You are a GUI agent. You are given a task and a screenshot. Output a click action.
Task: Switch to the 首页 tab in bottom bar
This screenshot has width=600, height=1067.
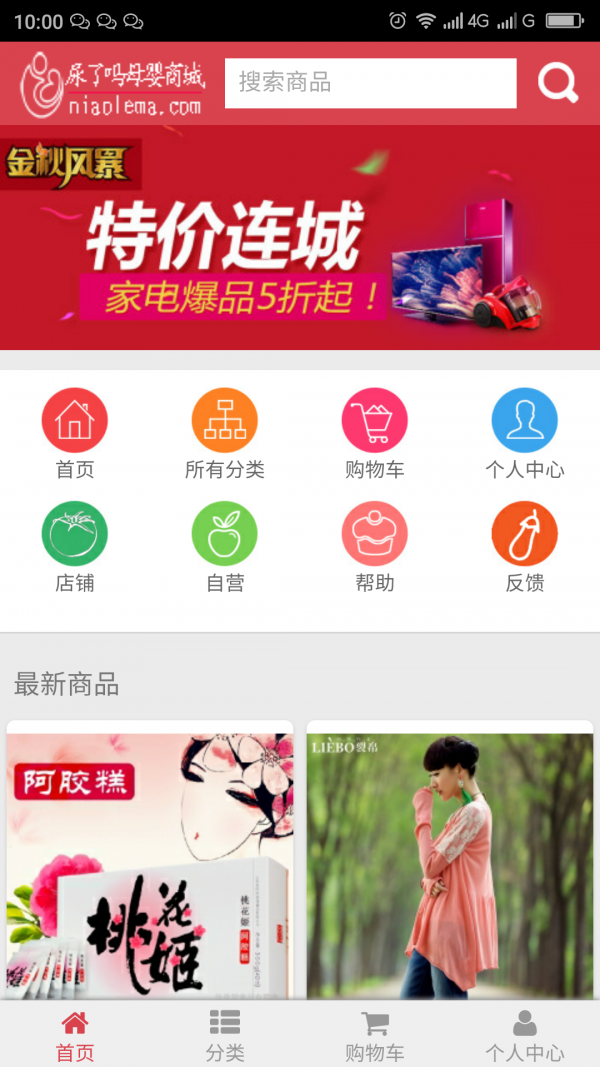[x=75, y=1035]
